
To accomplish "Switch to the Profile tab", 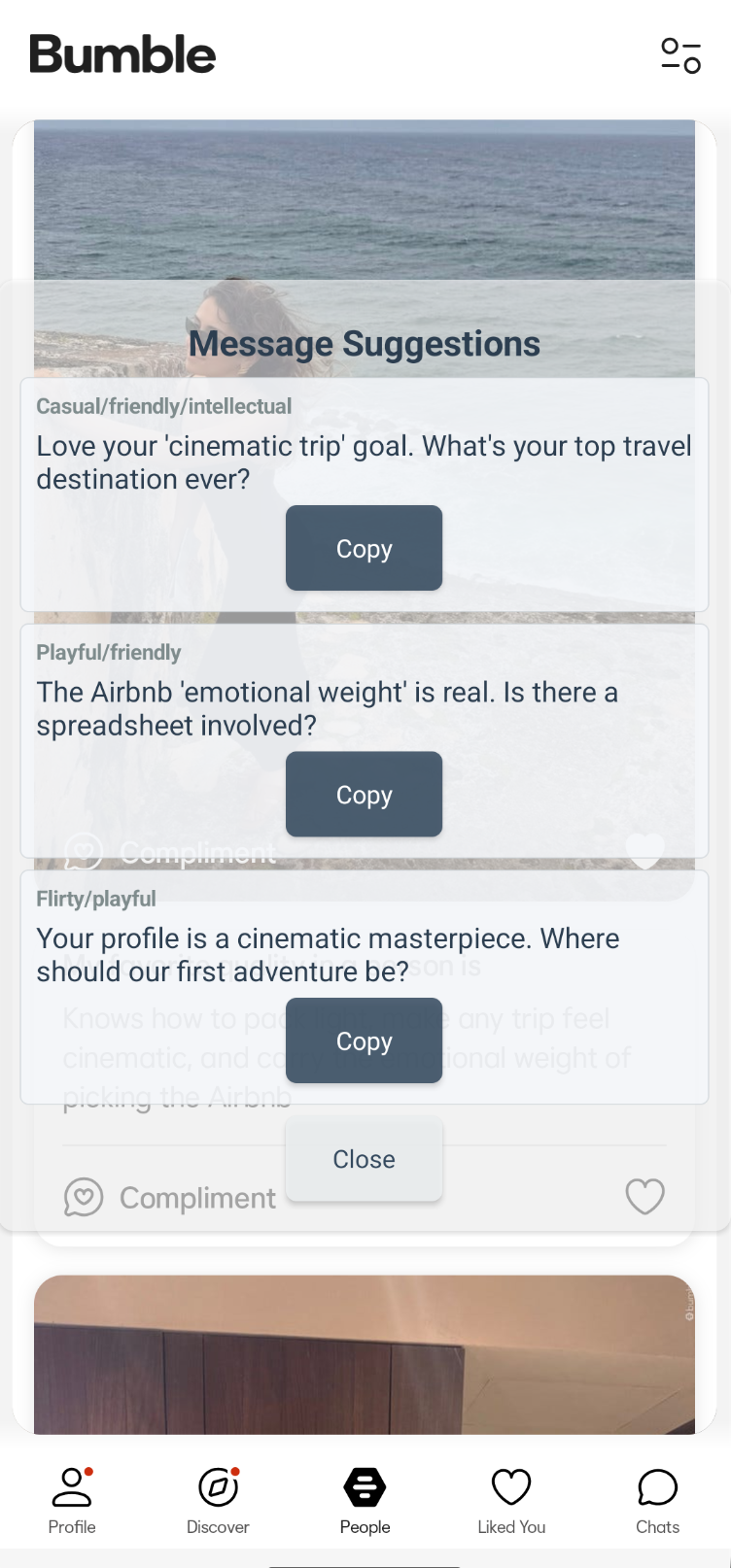I will 72,1500.
